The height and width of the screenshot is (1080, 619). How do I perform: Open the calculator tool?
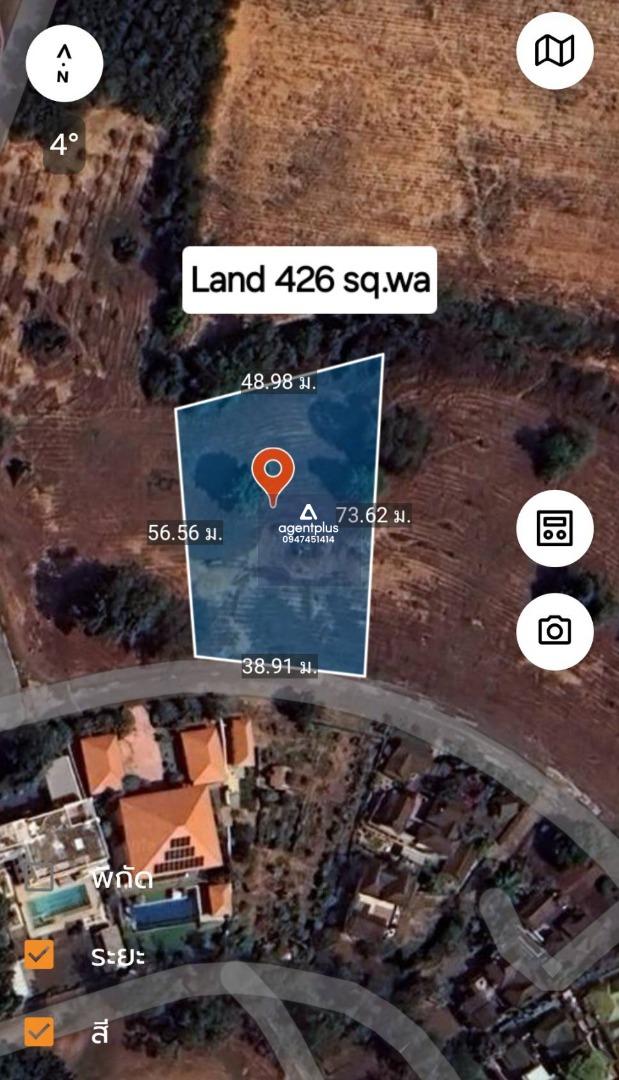[554, 528]
